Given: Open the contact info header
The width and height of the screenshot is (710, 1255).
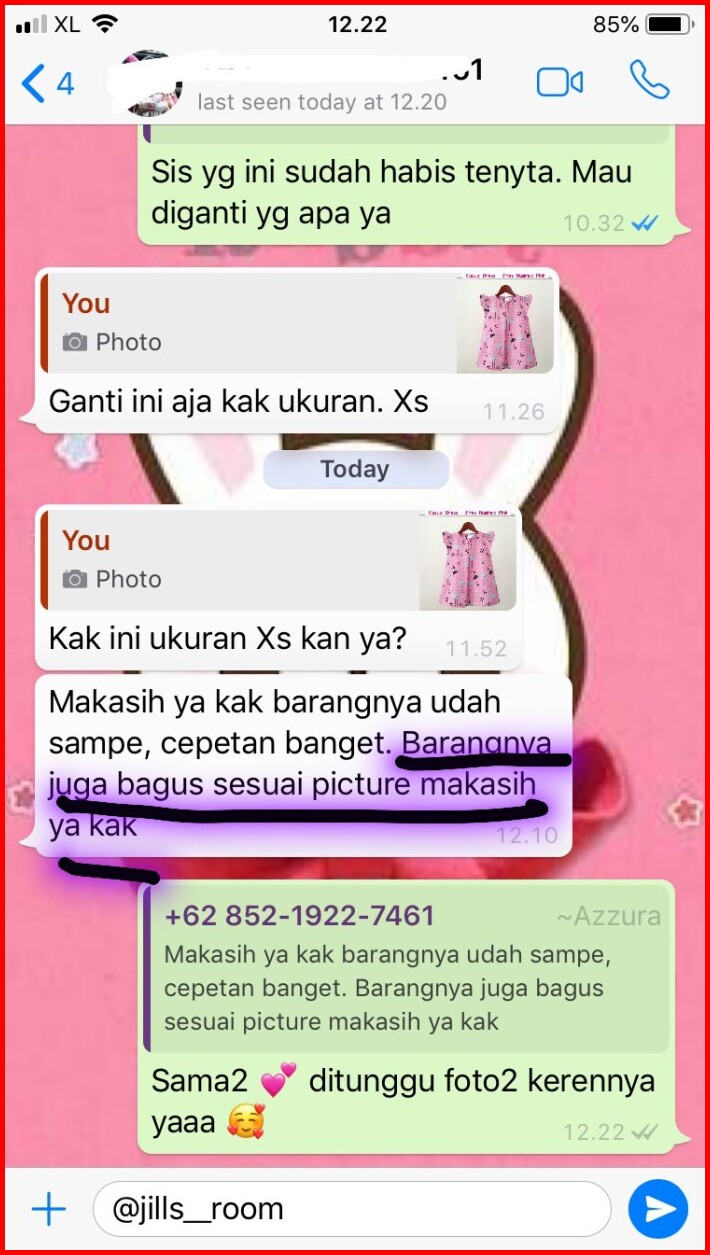Looking at the screenshot, I should coord(320,85).
